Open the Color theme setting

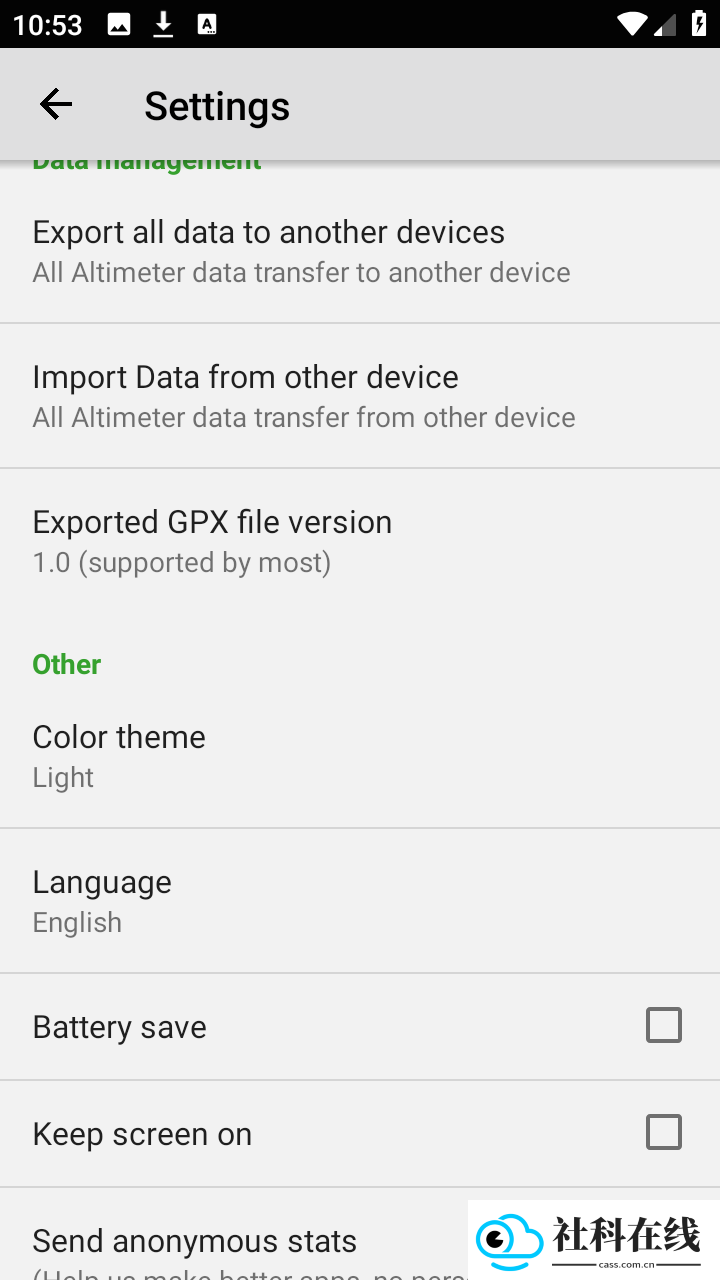point(360,756)
